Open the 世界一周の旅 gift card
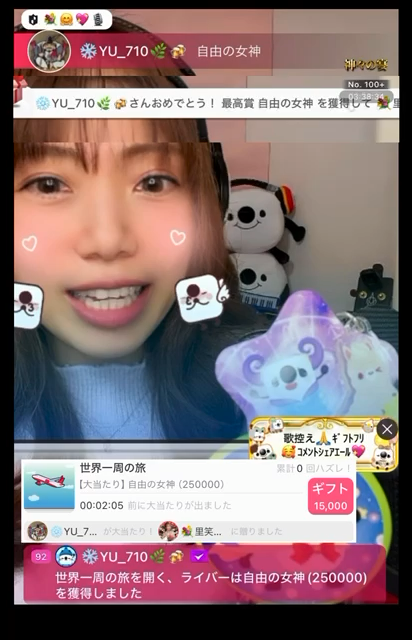Screen dimensions: 412x640 [x=188, y=490]
